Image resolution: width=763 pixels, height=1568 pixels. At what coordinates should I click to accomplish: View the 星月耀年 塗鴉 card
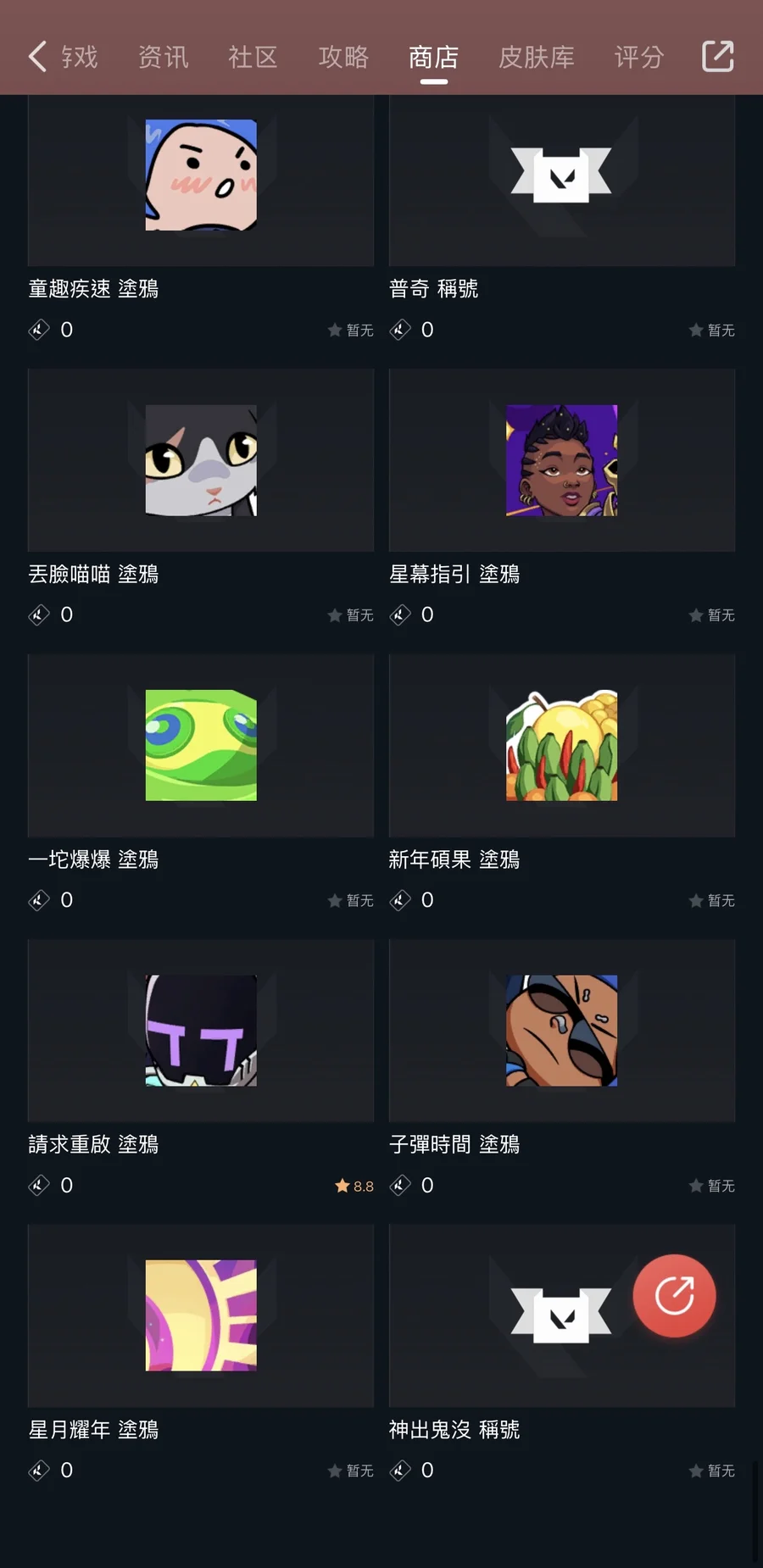[201, 1315]
